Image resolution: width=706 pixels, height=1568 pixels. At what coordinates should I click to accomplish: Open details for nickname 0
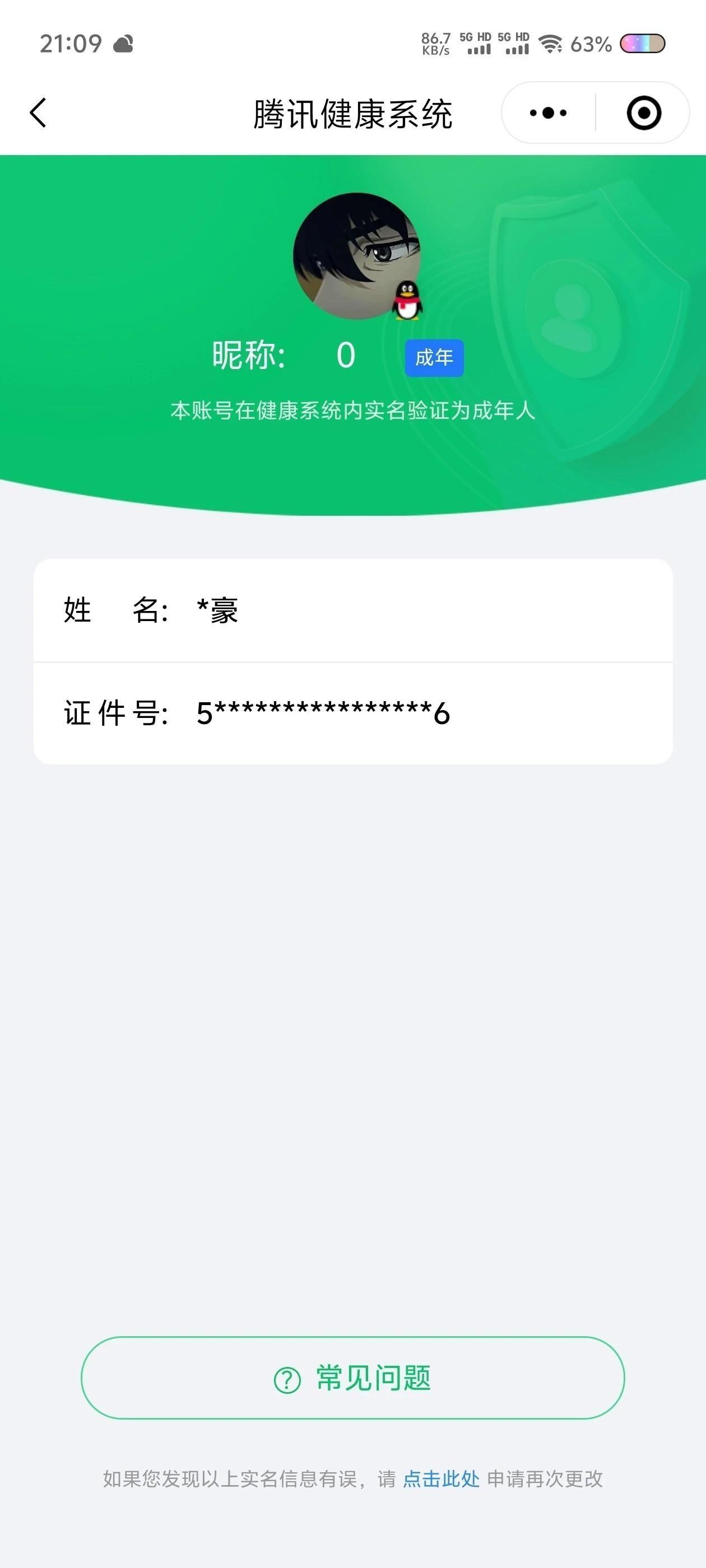(x=345, y=356)
